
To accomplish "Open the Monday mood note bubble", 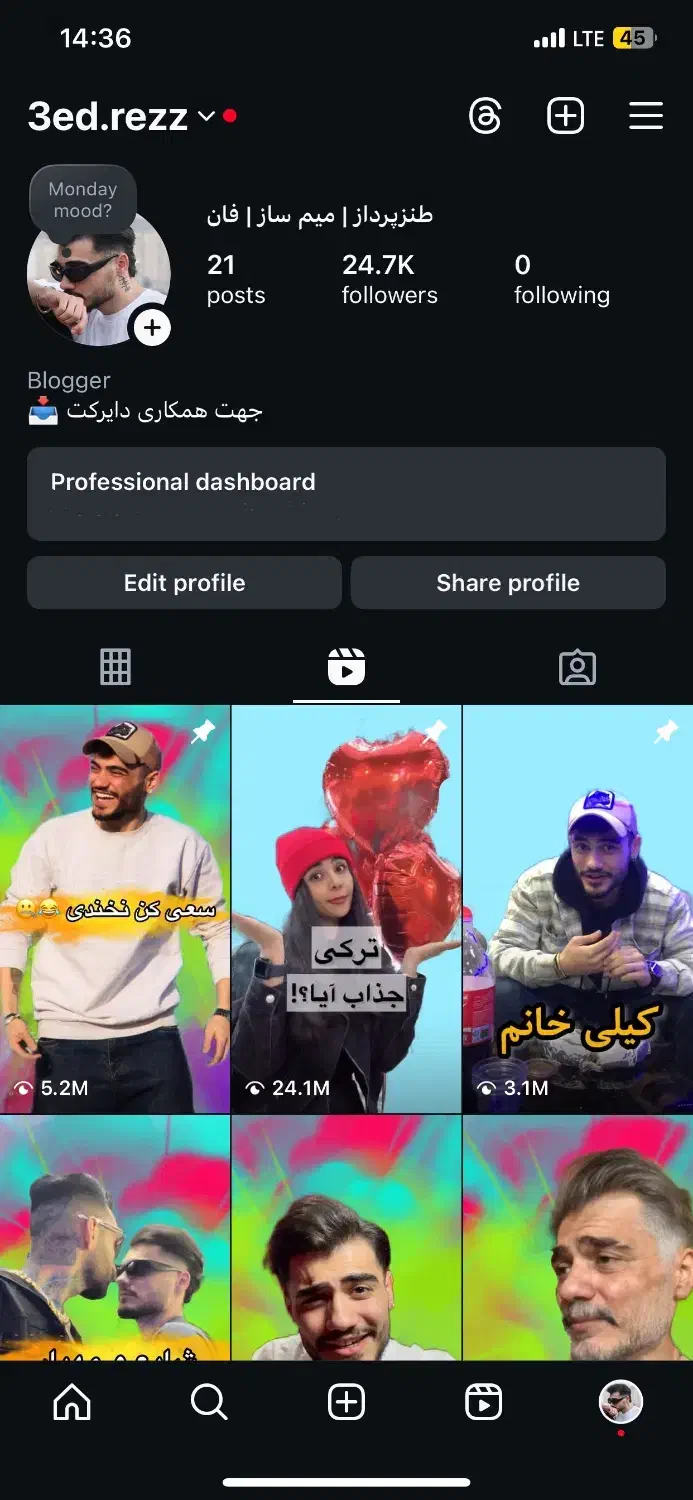I will coord(83,200).
